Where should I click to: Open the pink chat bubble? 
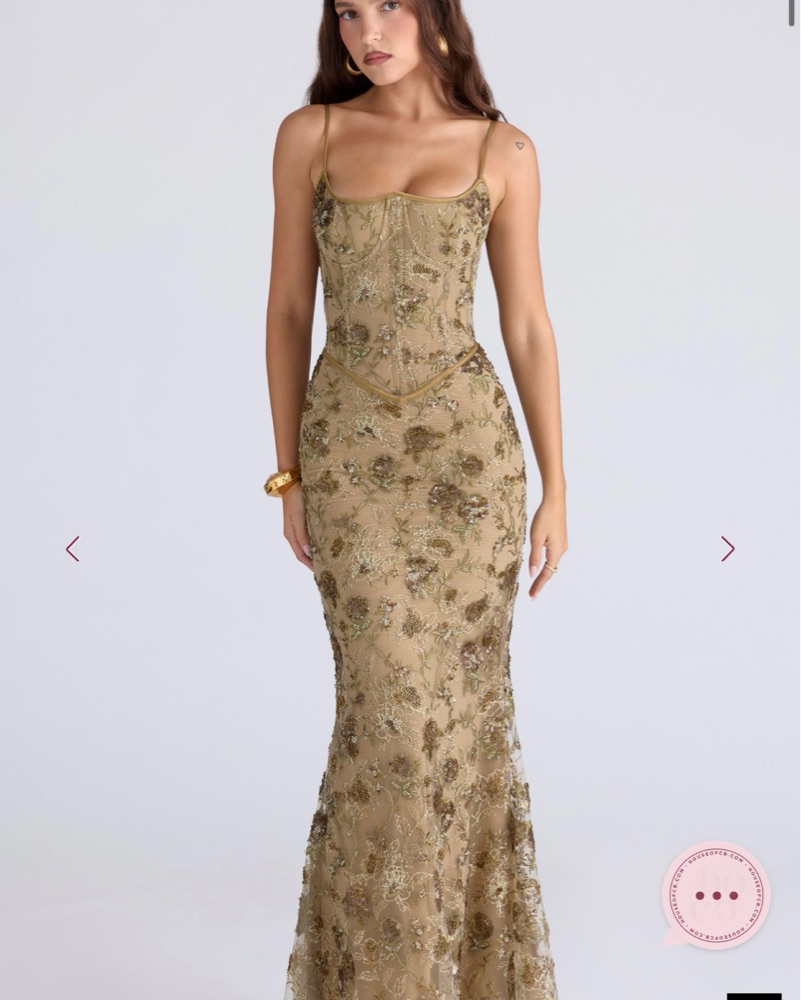[x=716, y=894]
